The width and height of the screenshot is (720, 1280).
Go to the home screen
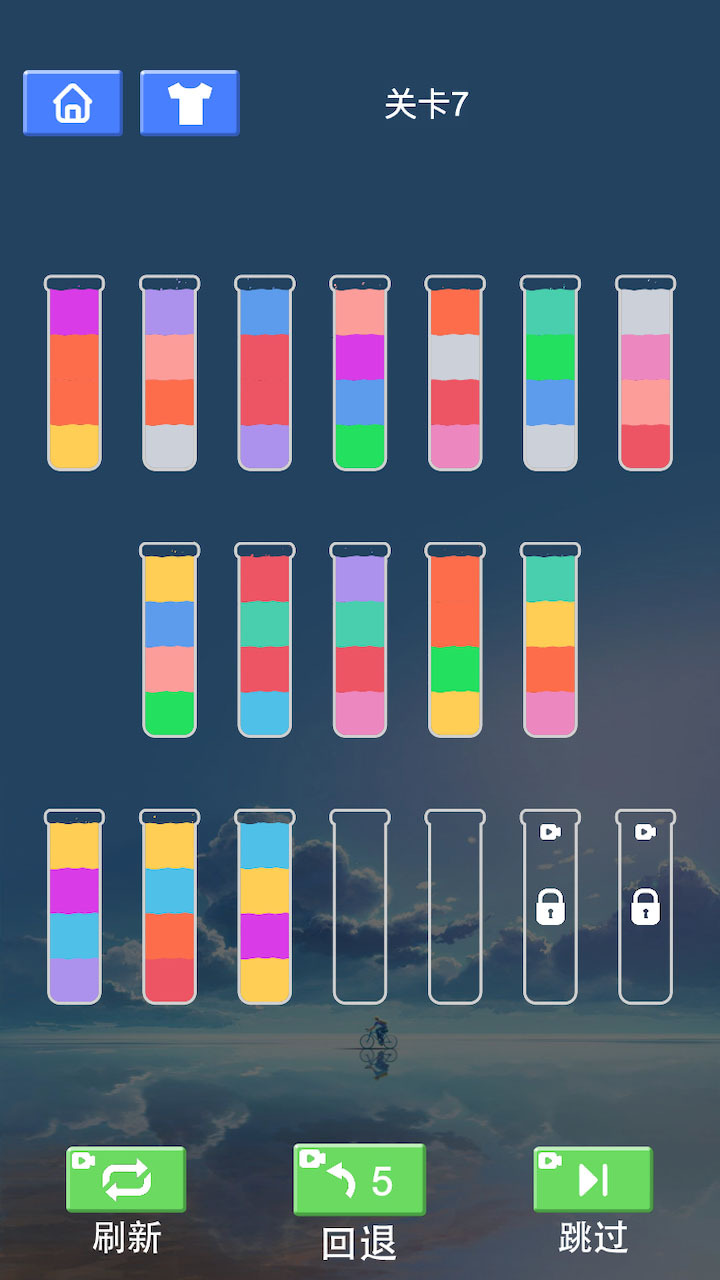[x=73, y=103]
